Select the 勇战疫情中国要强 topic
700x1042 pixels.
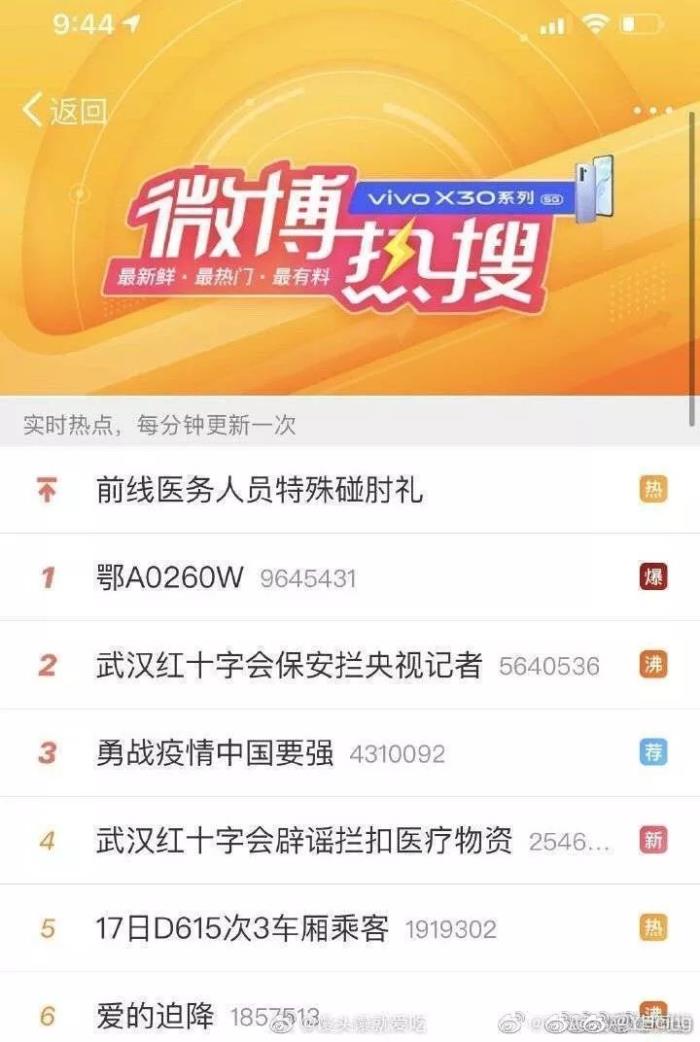215,752
